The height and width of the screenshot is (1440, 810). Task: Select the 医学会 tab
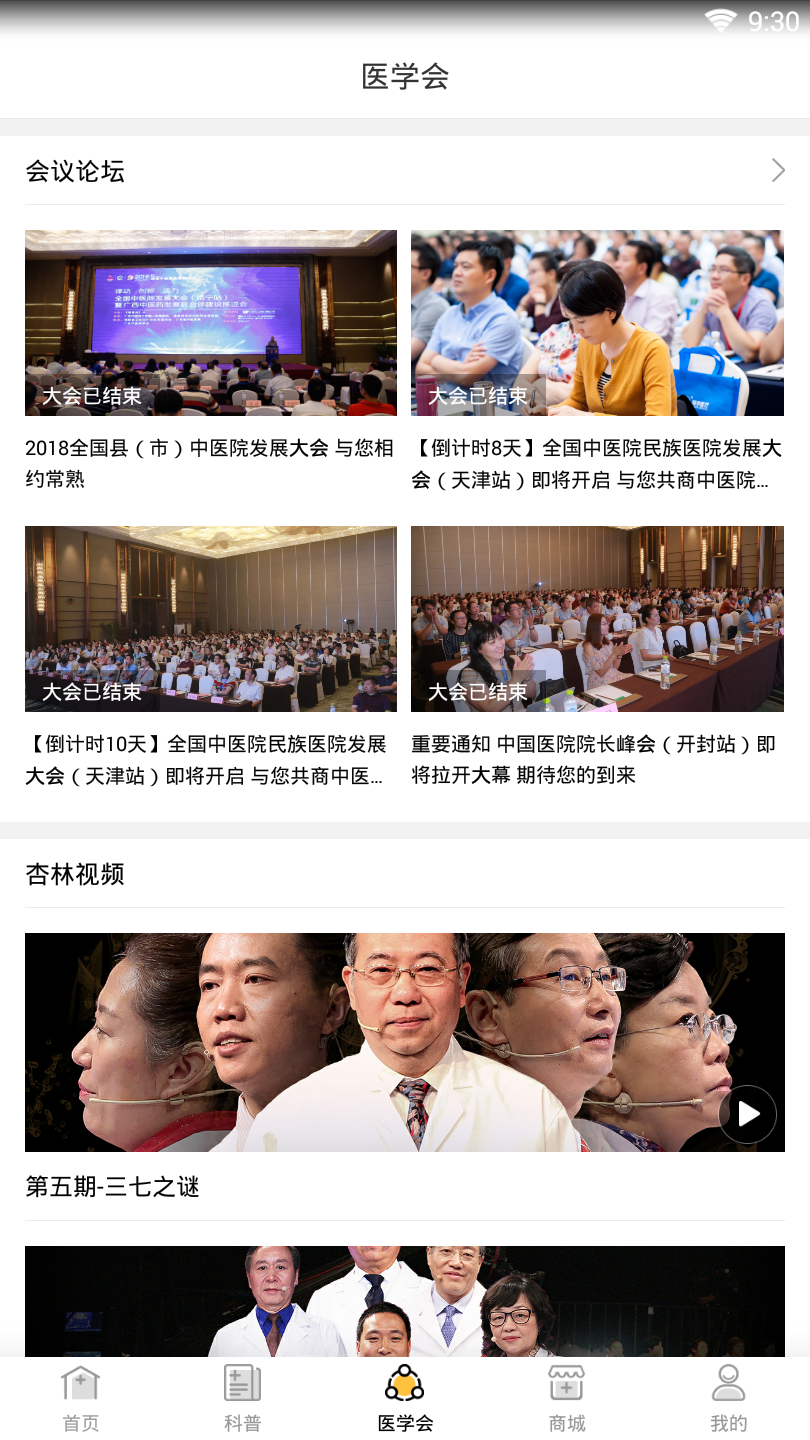pos(405,1398)
